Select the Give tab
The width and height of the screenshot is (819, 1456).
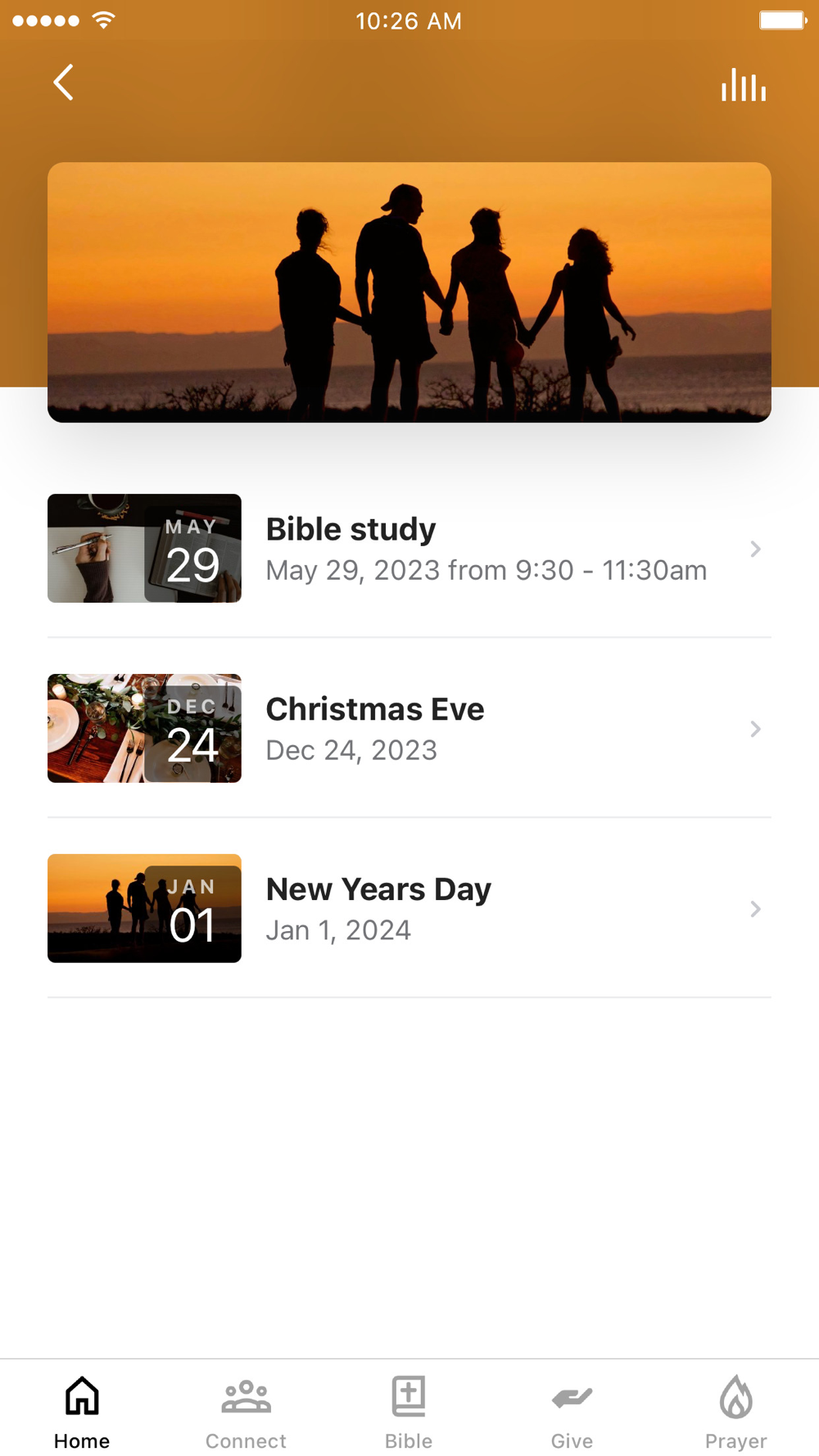tap(572, 1412)
